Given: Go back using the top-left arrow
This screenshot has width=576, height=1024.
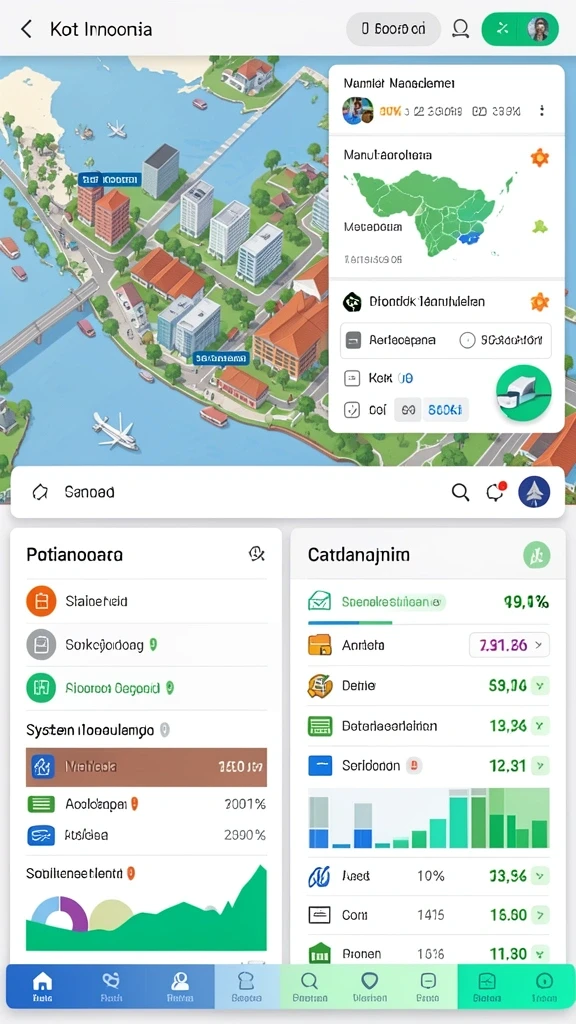Looking at the screenshot, I should pyautogui.click(x=26, y=29).
